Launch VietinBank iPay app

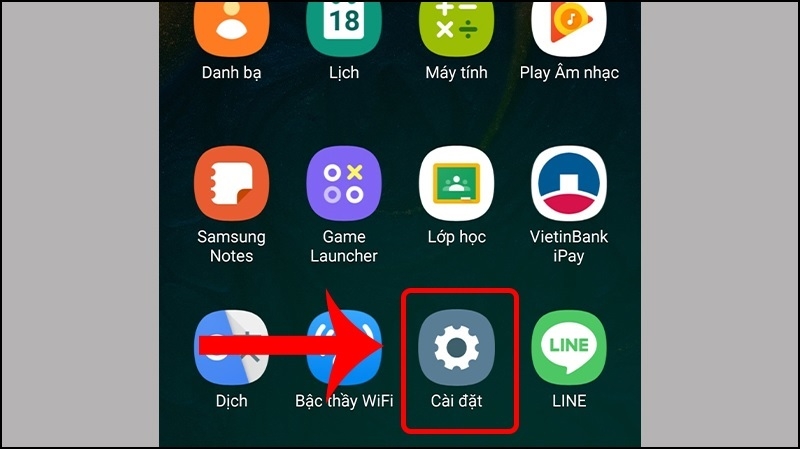tap(569, 184)
